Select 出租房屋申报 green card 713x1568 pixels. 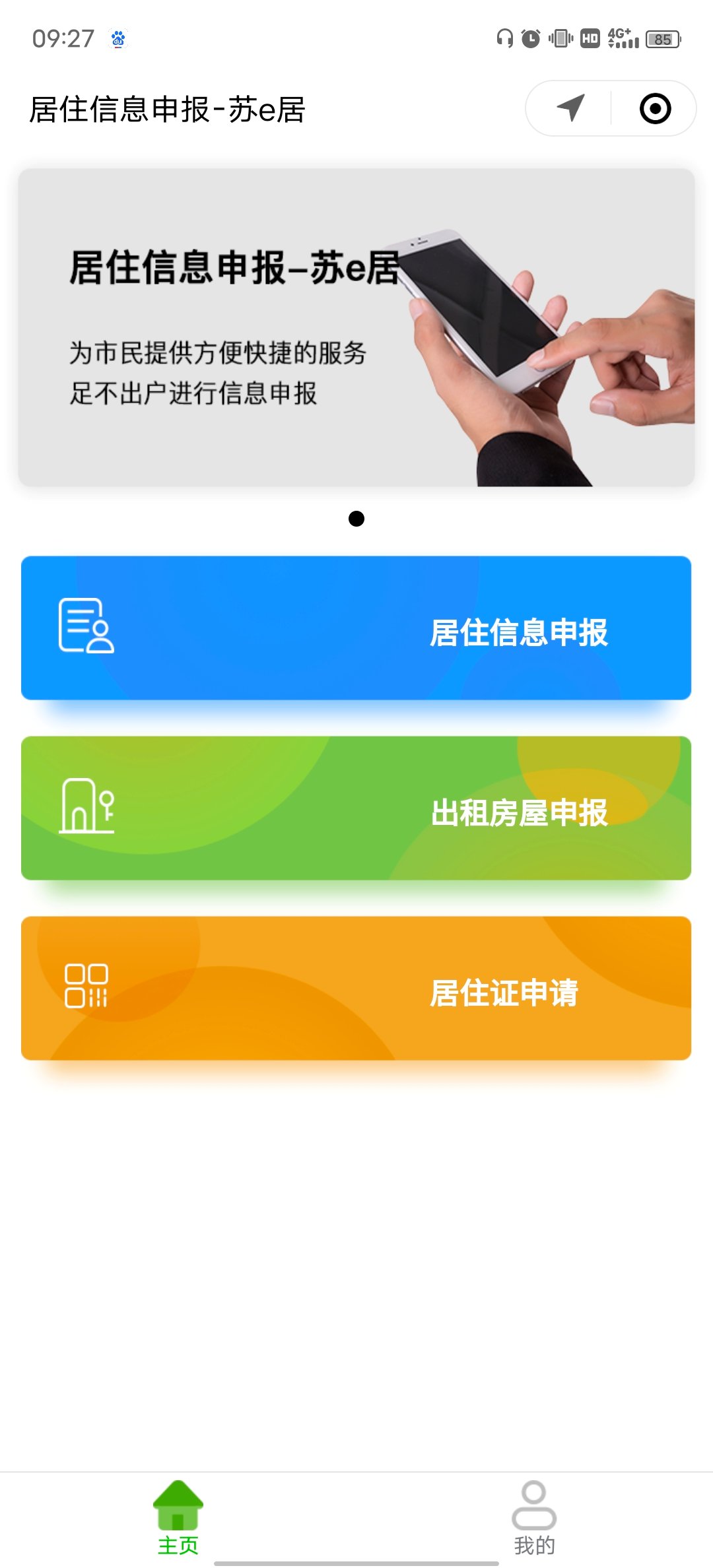click(x=356, y=808)
